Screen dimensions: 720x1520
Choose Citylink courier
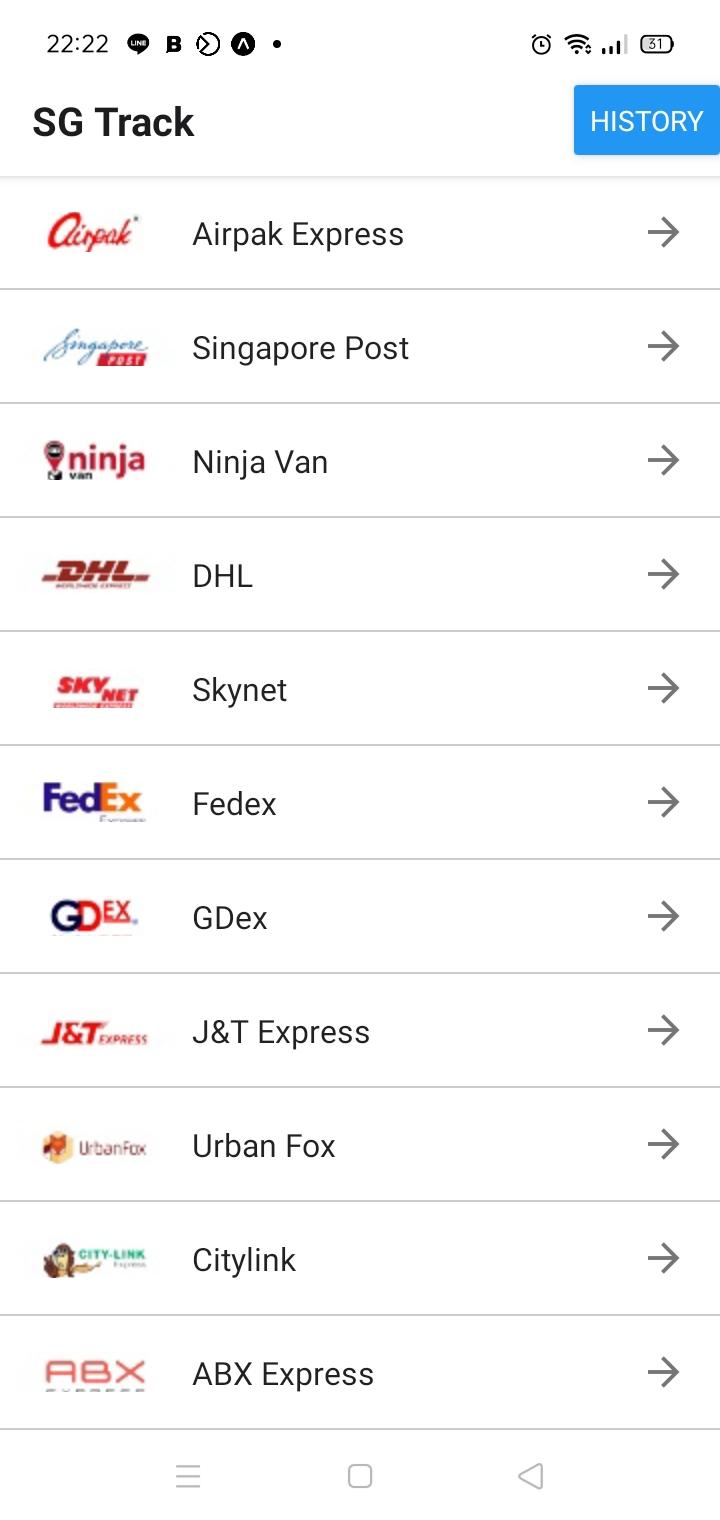click(360, 1259)
